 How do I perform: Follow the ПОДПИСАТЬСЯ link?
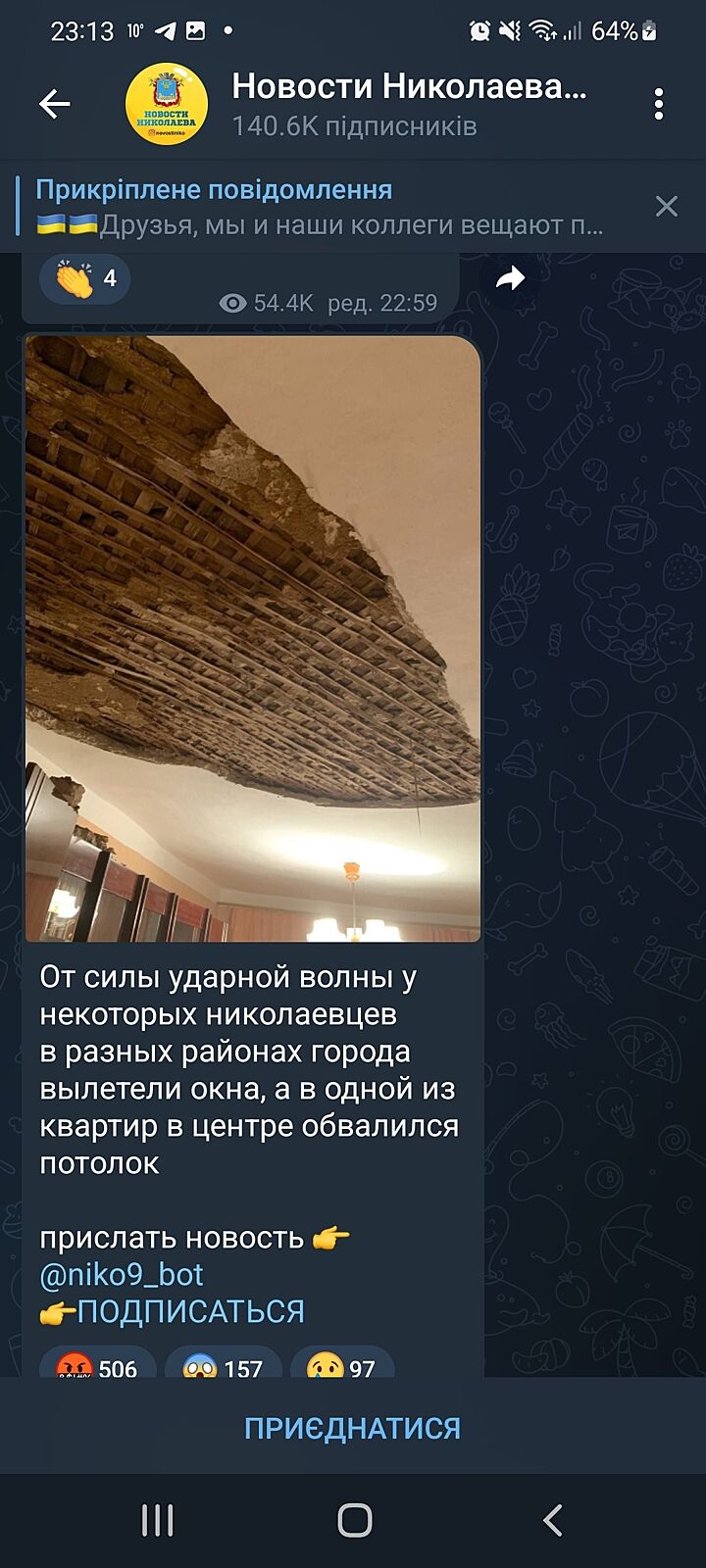[x=190, y=1311]
